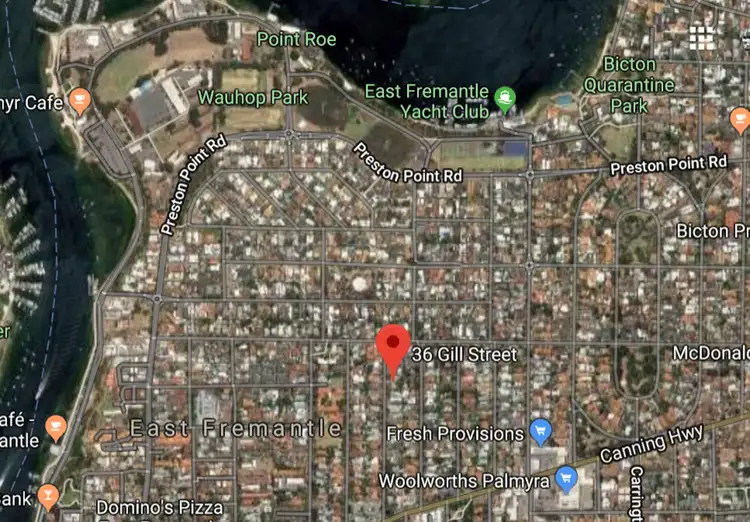Screen dimensions: 750x522
Task: Select the East Fremantle Yacht Club marker
Action: click(x=505, y=98)
